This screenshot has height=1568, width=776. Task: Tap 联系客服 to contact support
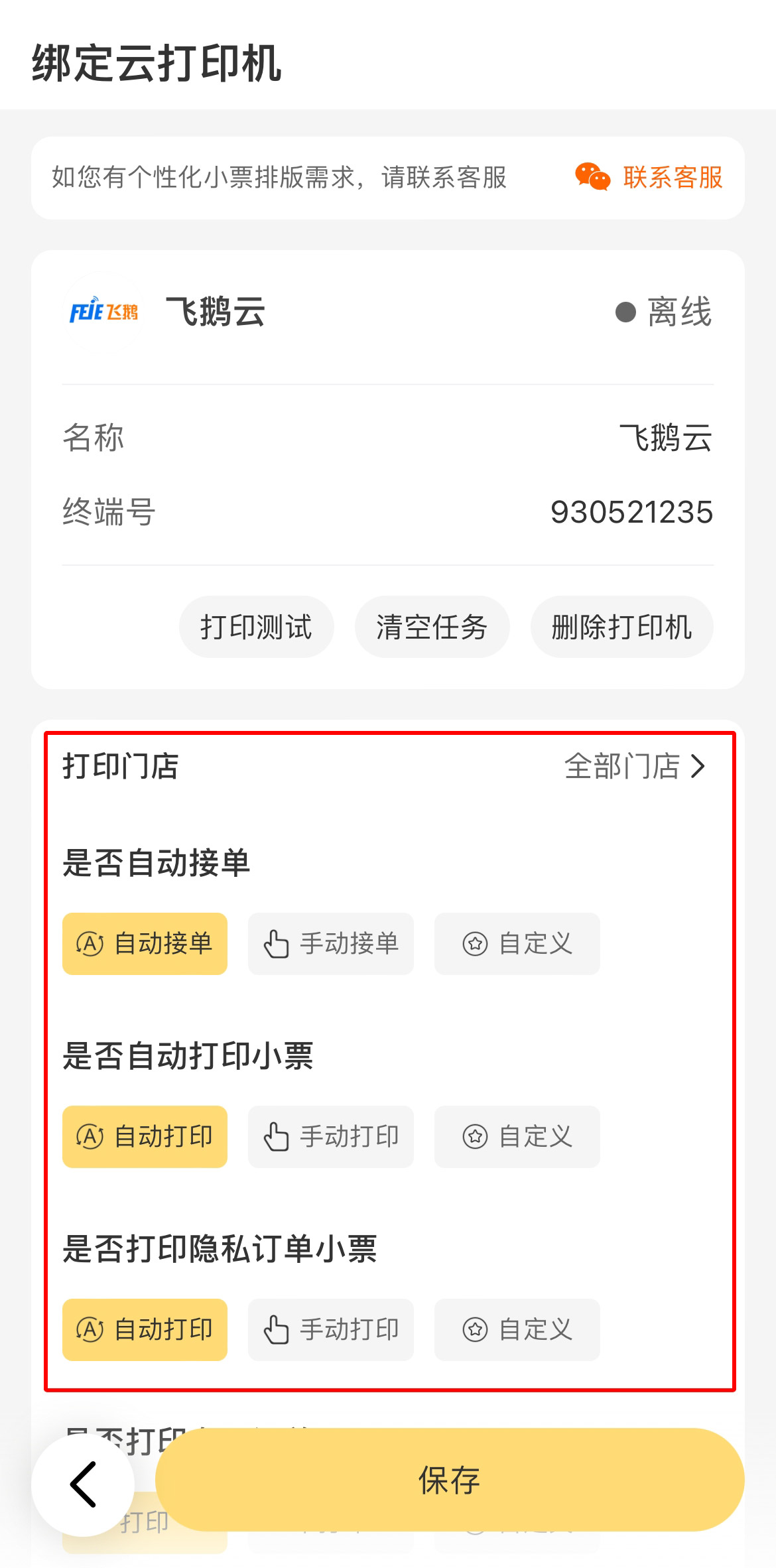click(649, 177)
